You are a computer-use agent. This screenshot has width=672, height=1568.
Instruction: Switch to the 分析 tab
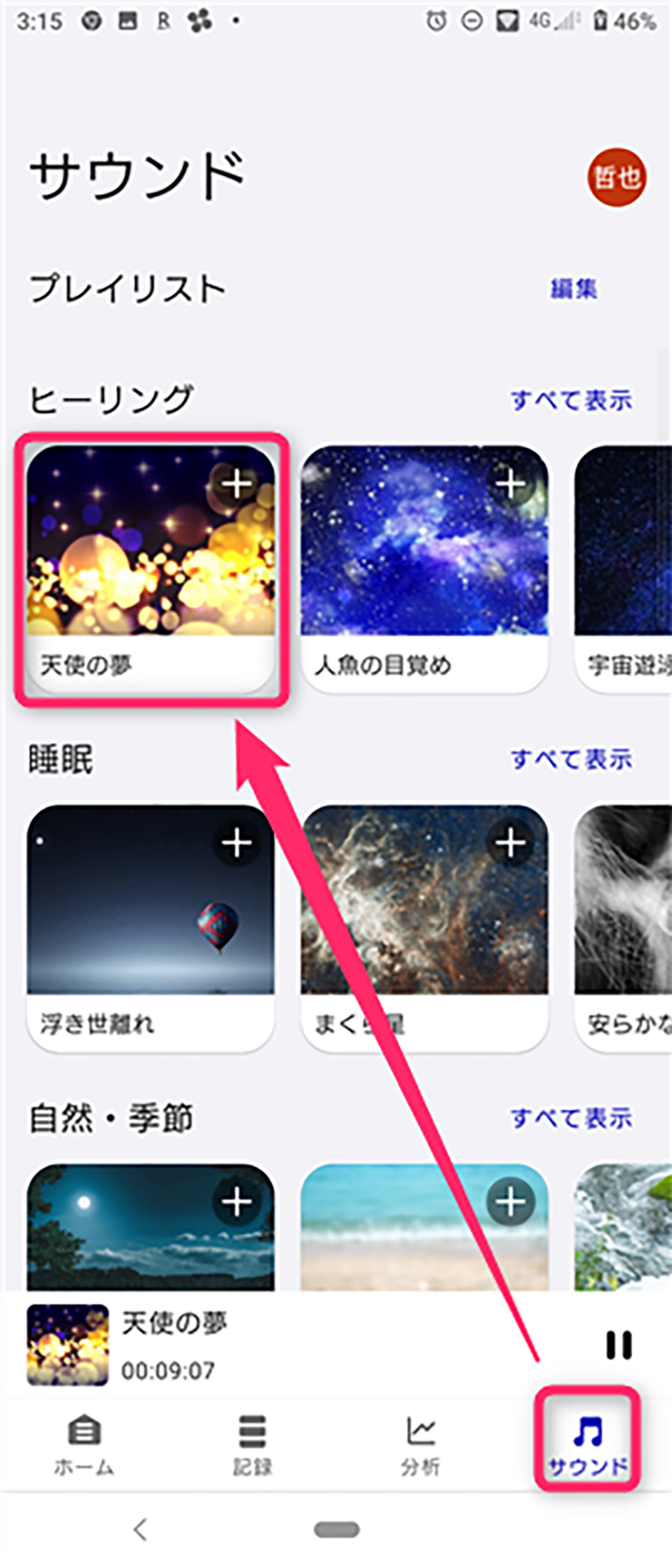(x=420, y=1444)
